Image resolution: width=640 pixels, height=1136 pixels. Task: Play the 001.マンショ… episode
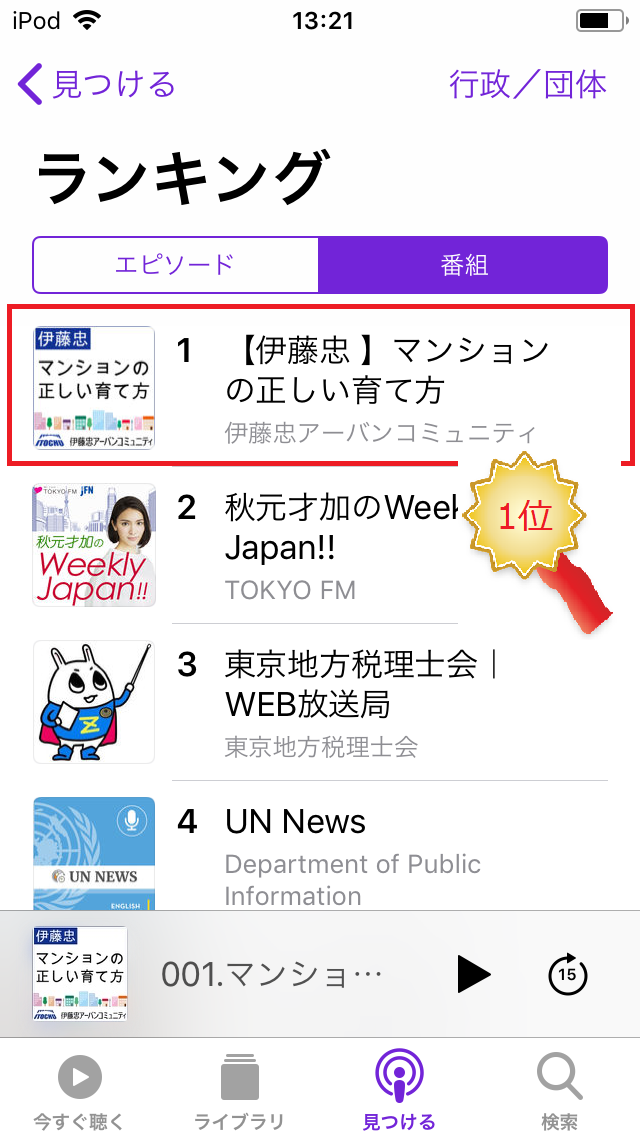[473, 974]
